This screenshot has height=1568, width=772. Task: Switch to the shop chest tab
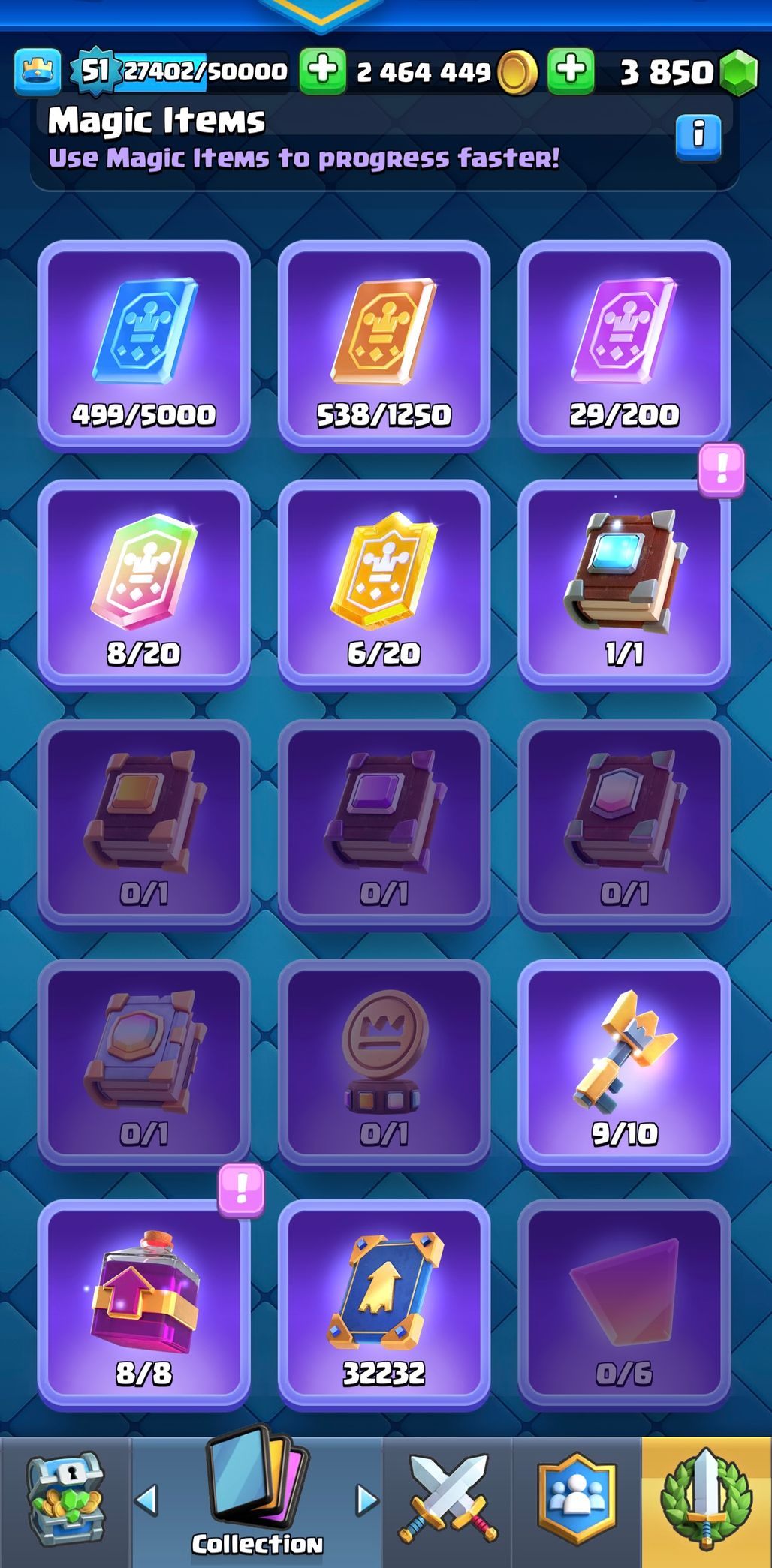65,1503
